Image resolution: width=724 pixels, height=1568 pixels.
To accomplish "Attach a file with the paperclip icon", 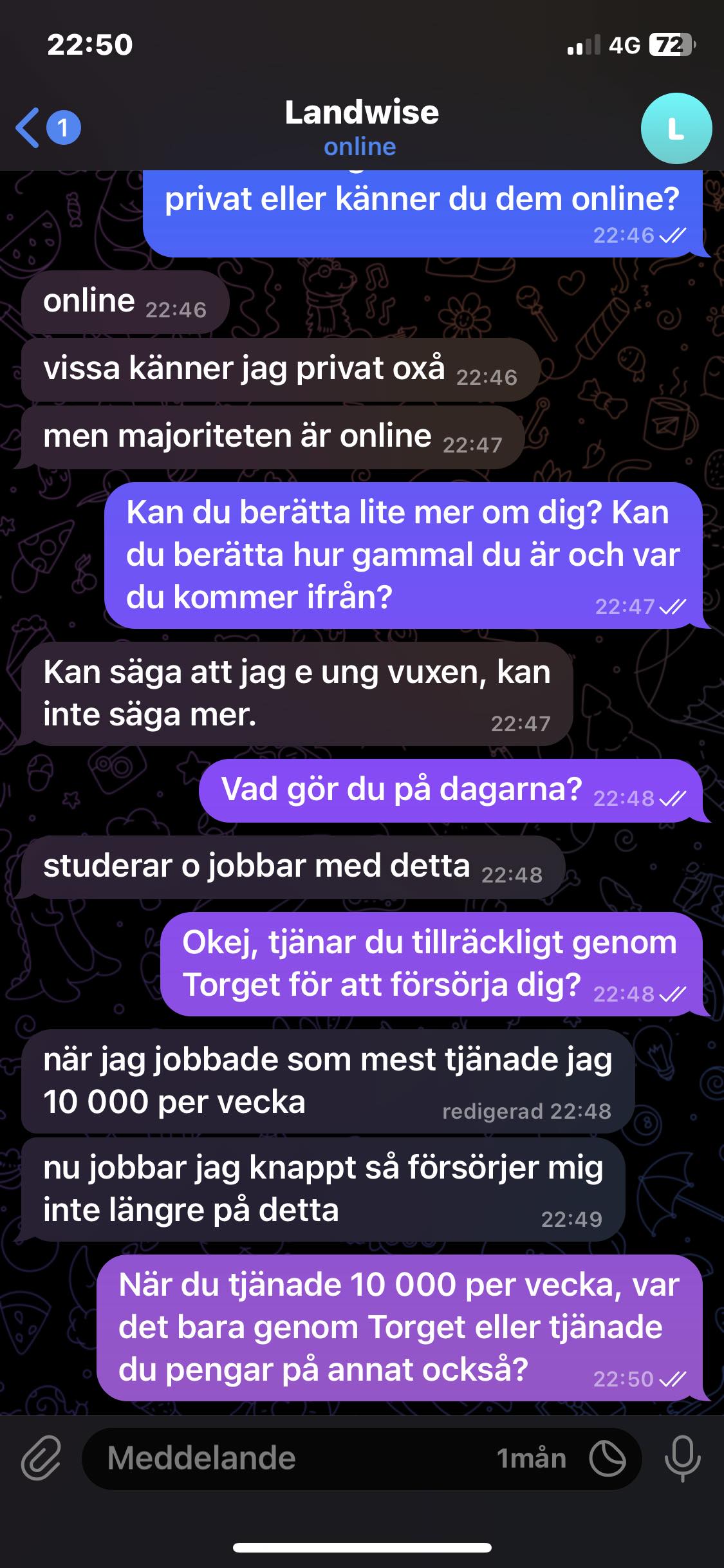I will (41, 1458).
